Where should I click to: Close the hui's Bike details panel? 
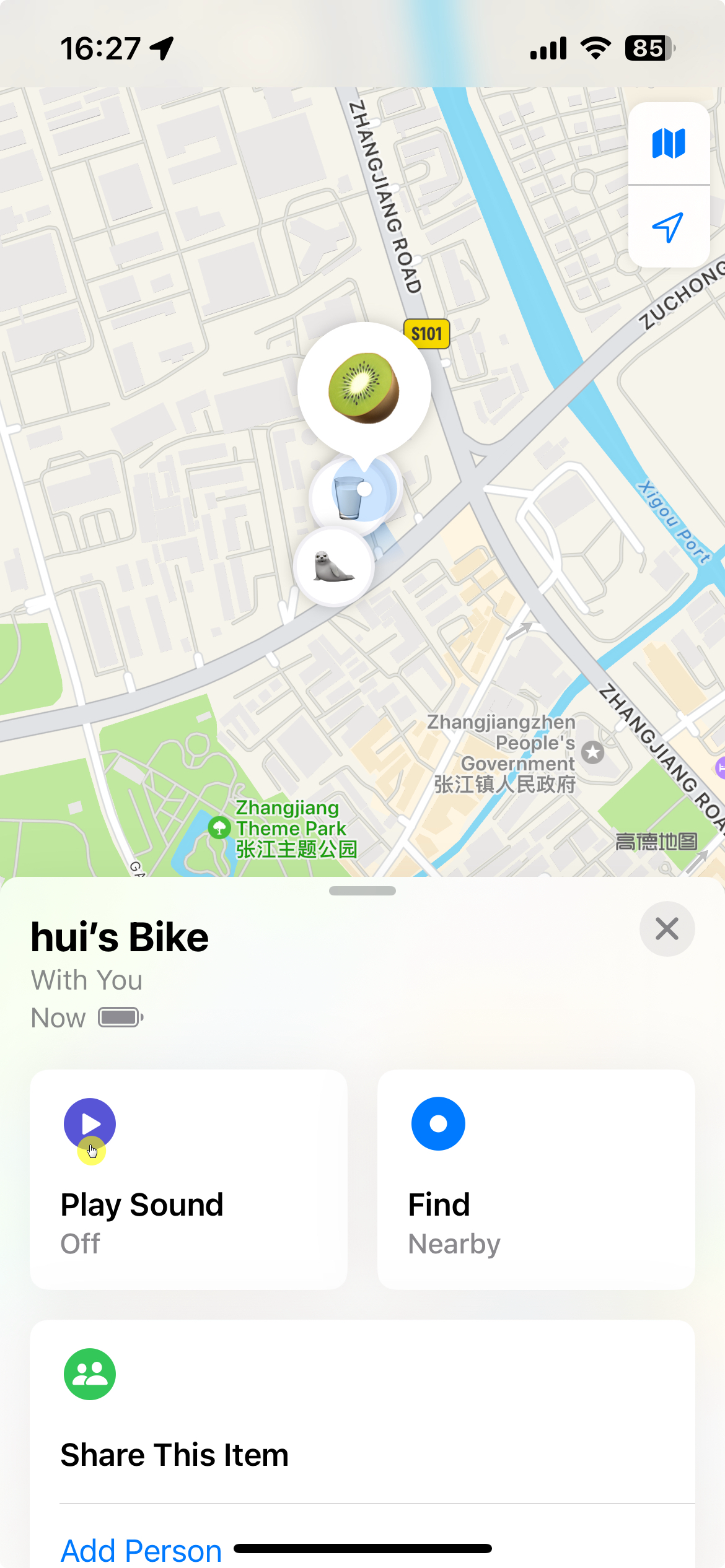tap(667, 929)
